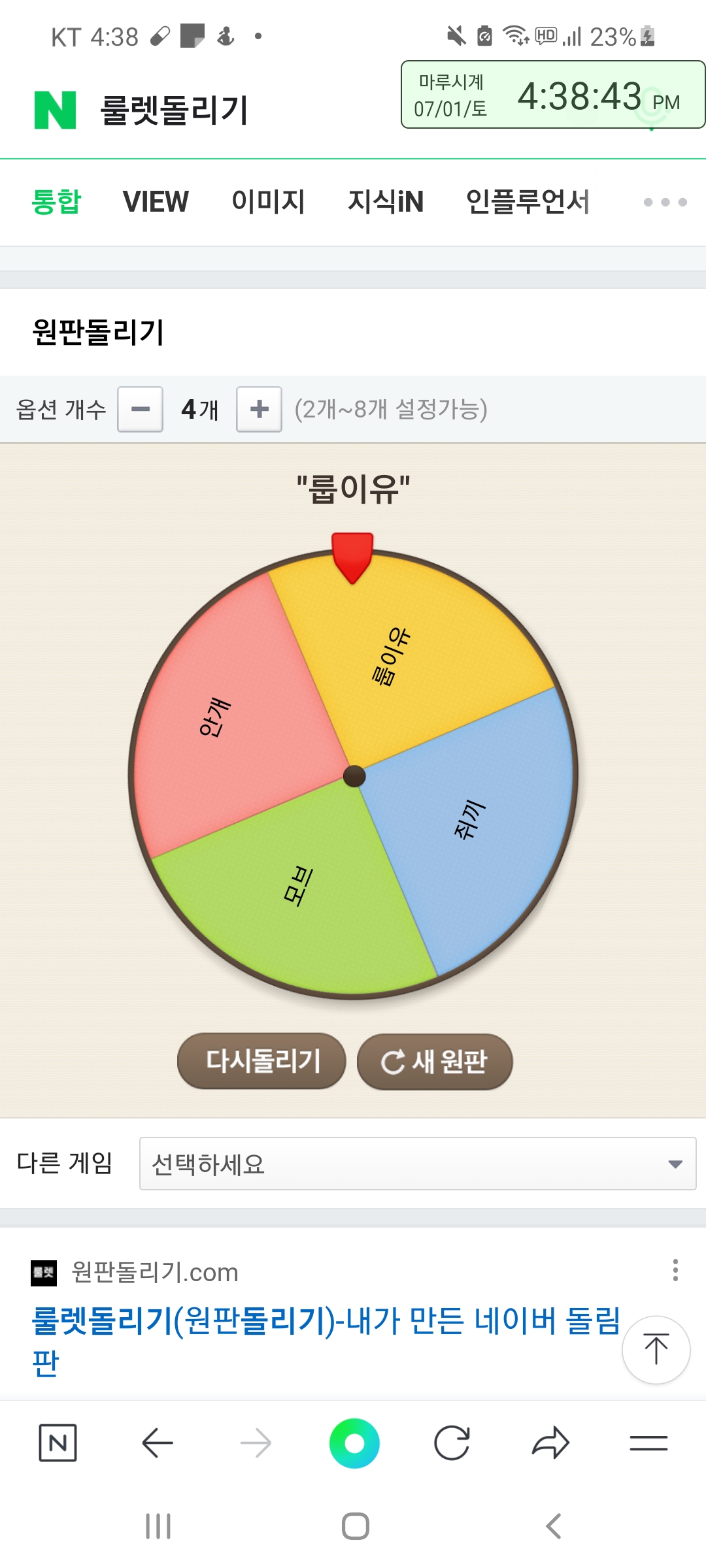The width and height of the screenshot is (706, 1568).
Task: Switch to the VIEW tab
Action: coord(156,201)
